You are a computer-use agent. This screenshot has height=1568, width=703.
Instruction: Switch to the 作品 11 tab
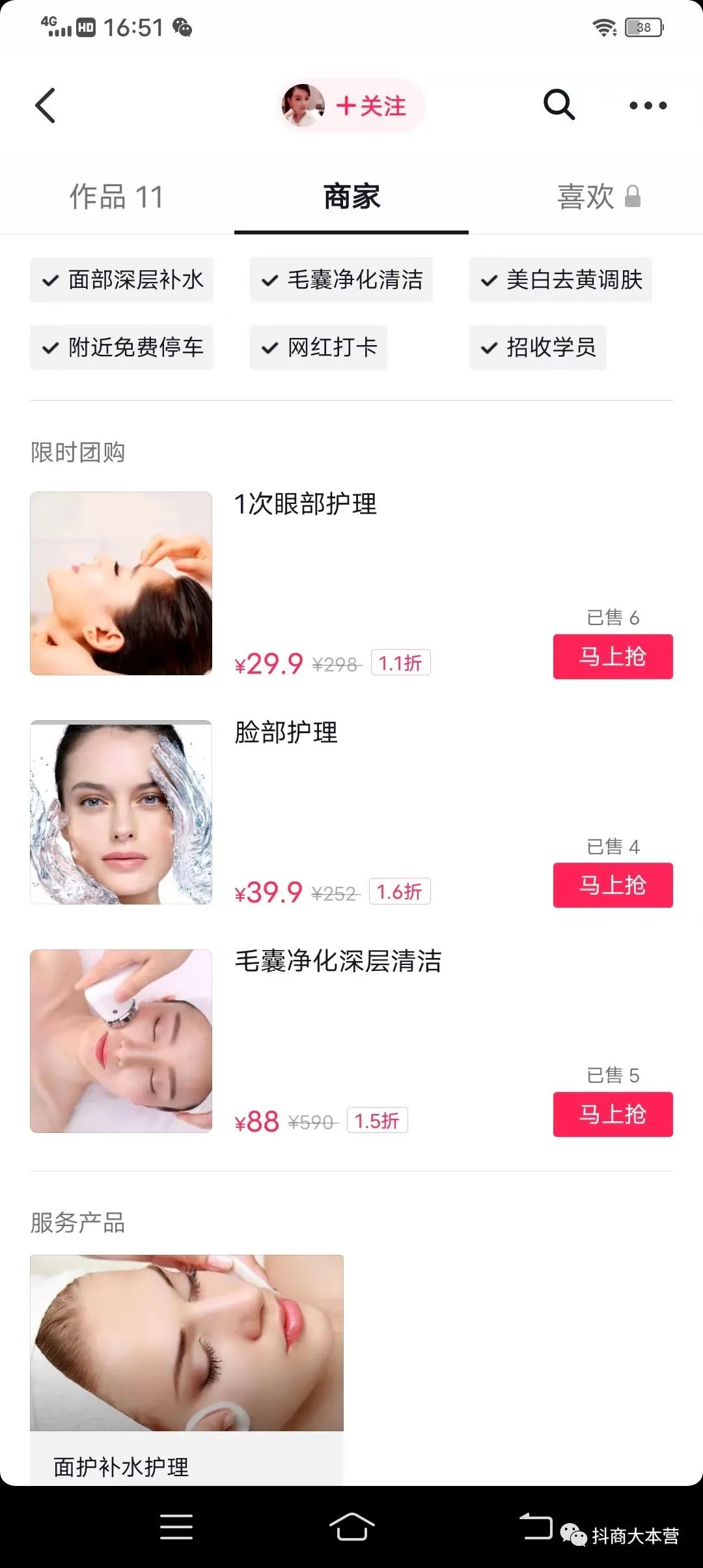[x=117, y=197]
